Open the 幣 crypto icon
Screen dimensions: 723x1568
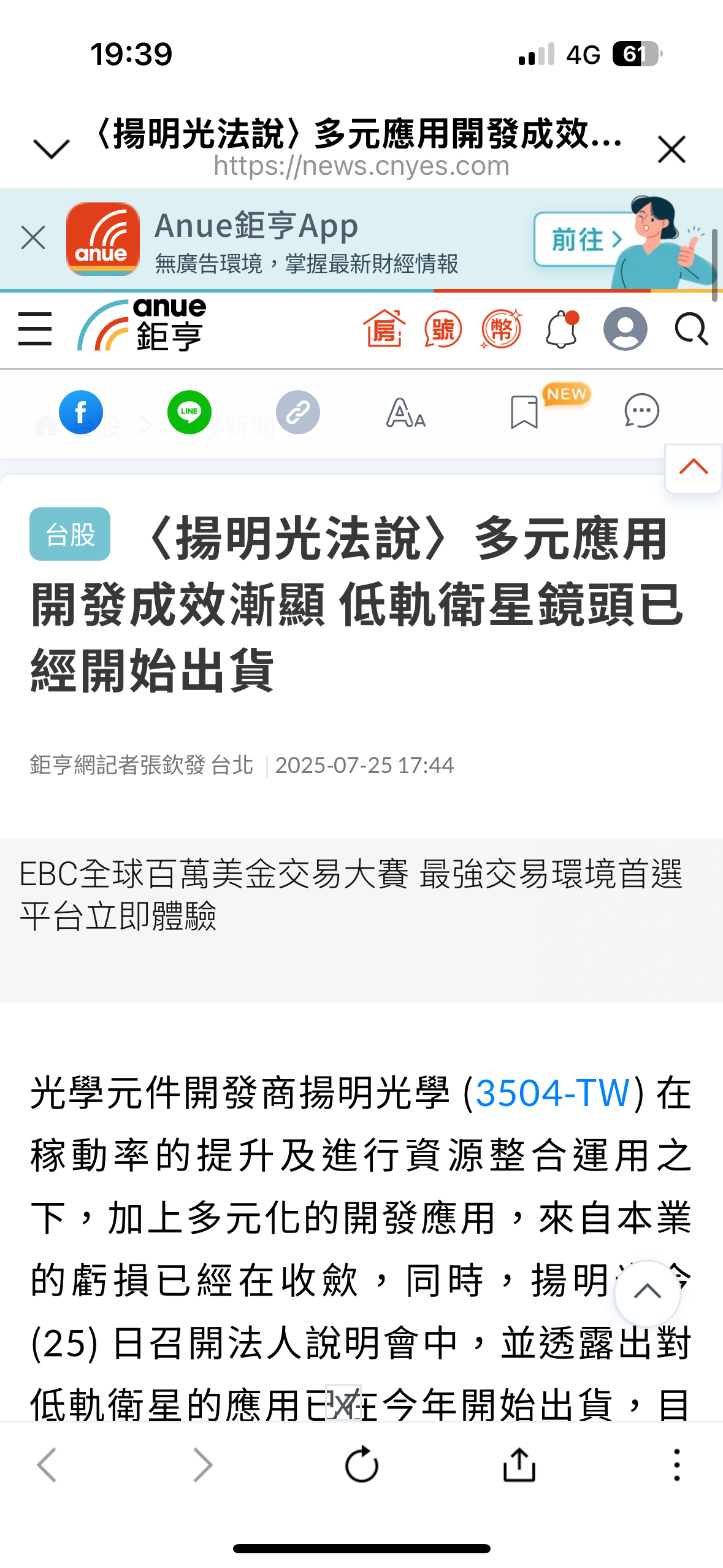pyautogui.click(x=501, y=329)
